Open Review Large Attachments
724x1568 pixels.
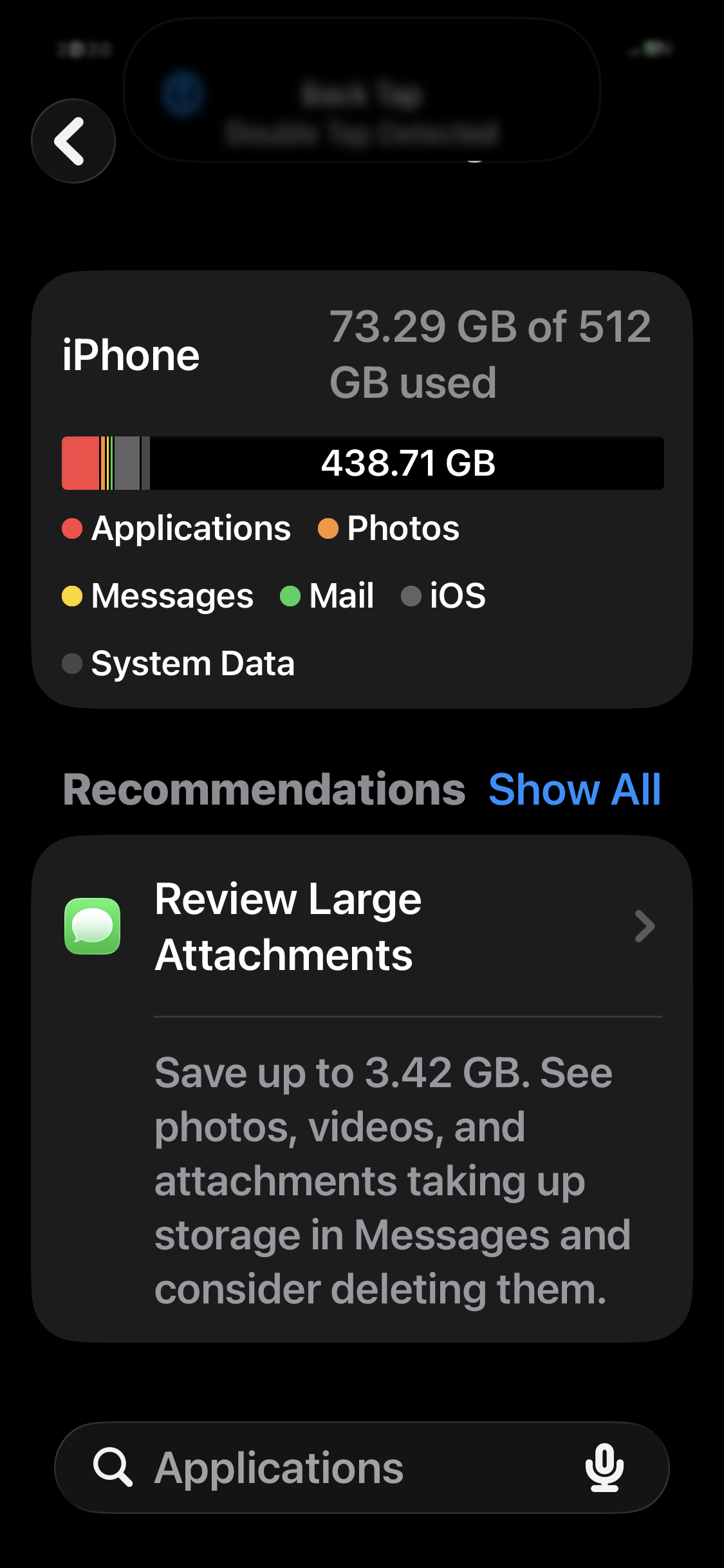click(x=362, y=927)
